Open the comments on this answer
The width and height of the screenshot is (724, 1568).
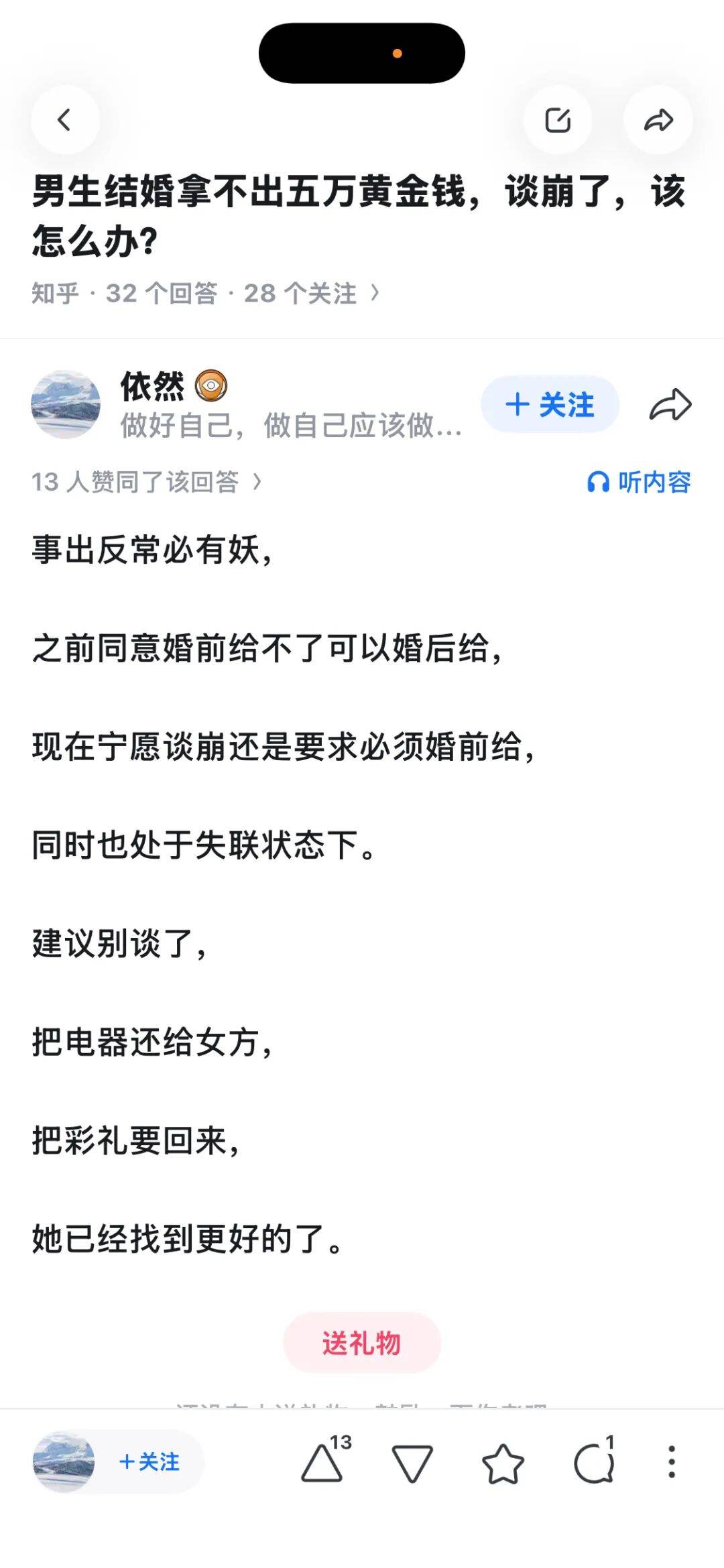[x=594, y=1463]
